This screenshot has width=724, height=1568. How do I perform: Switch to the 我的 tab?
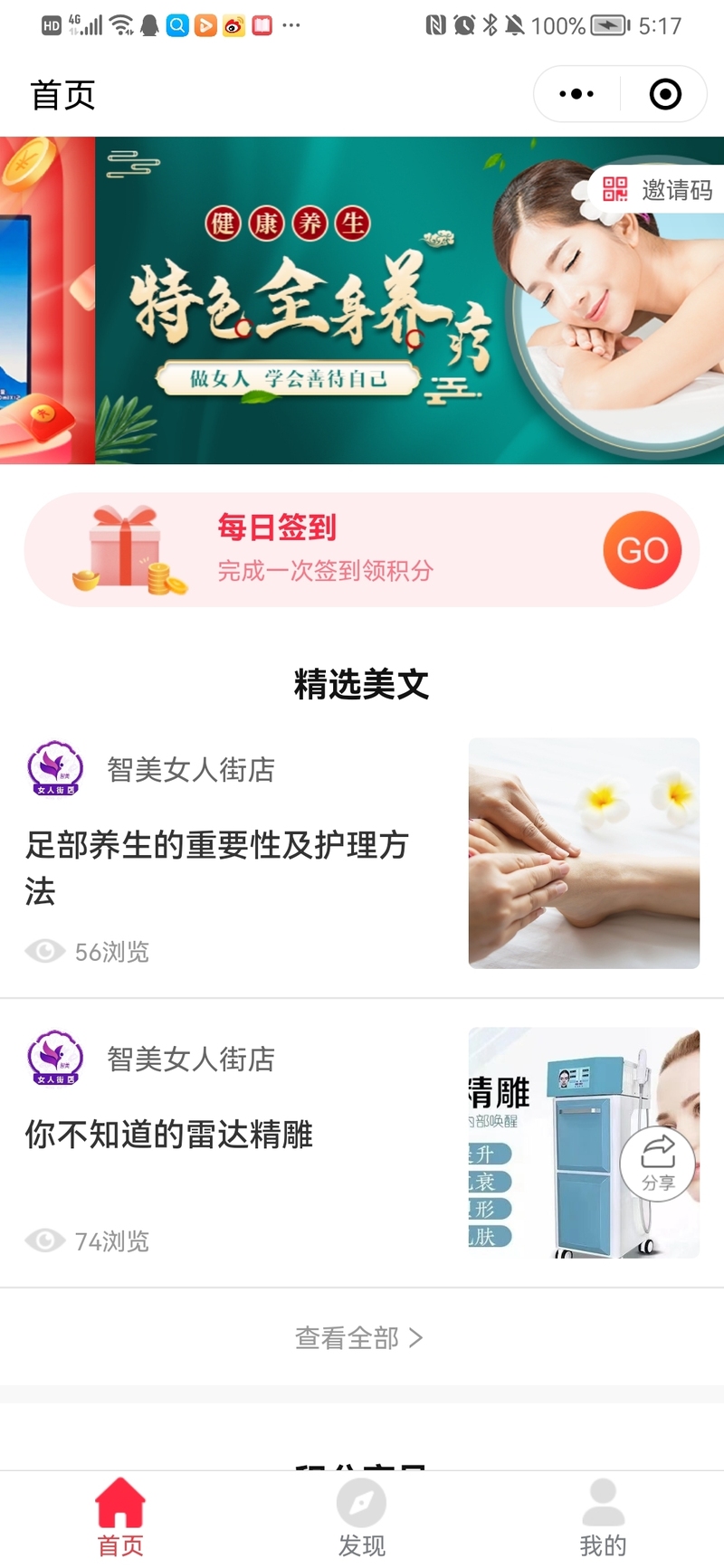[603, 1520]
